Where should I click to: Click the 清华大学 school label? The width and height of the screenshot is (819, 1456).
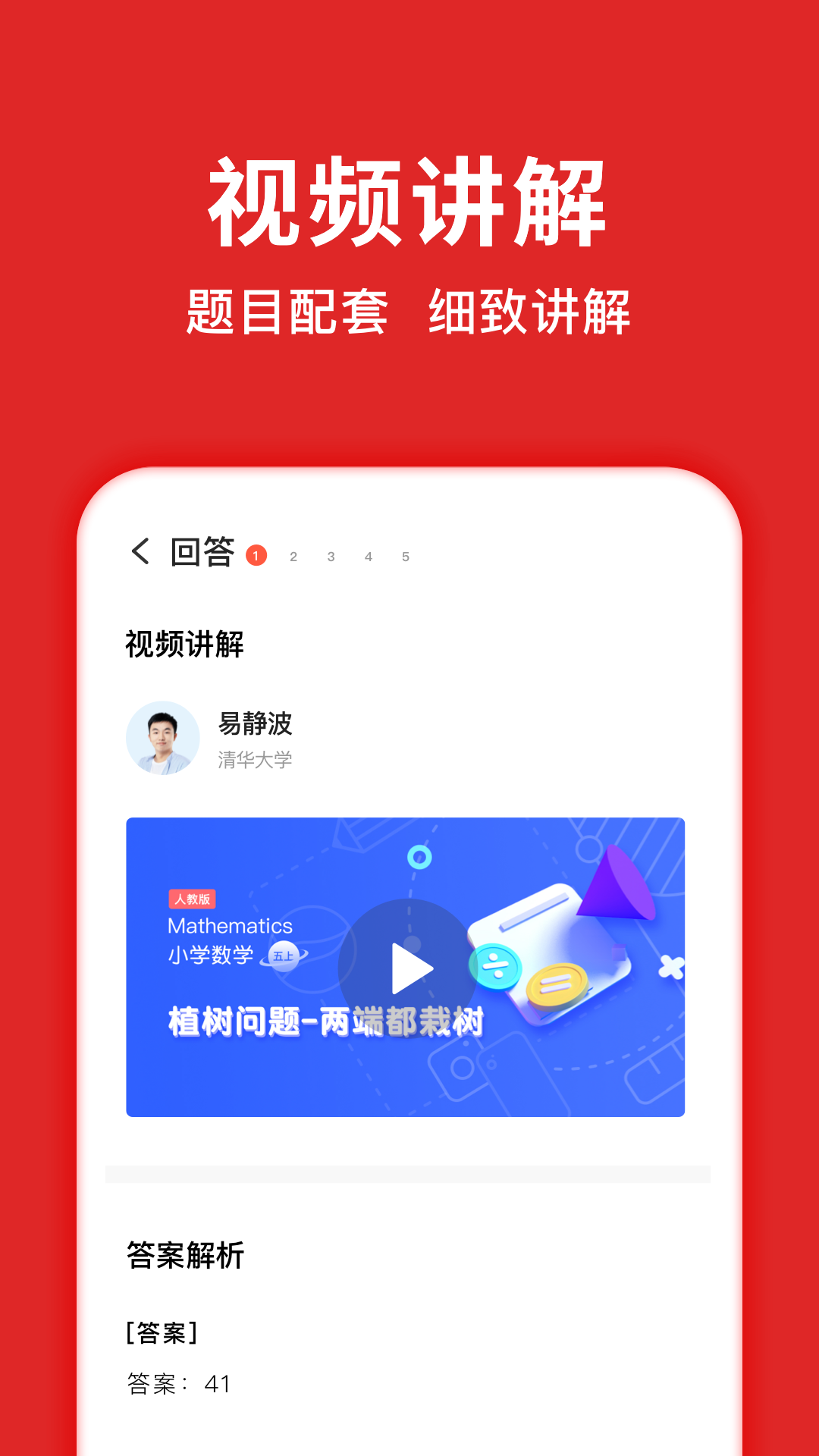pyautogui.click(x=254, y=758)
